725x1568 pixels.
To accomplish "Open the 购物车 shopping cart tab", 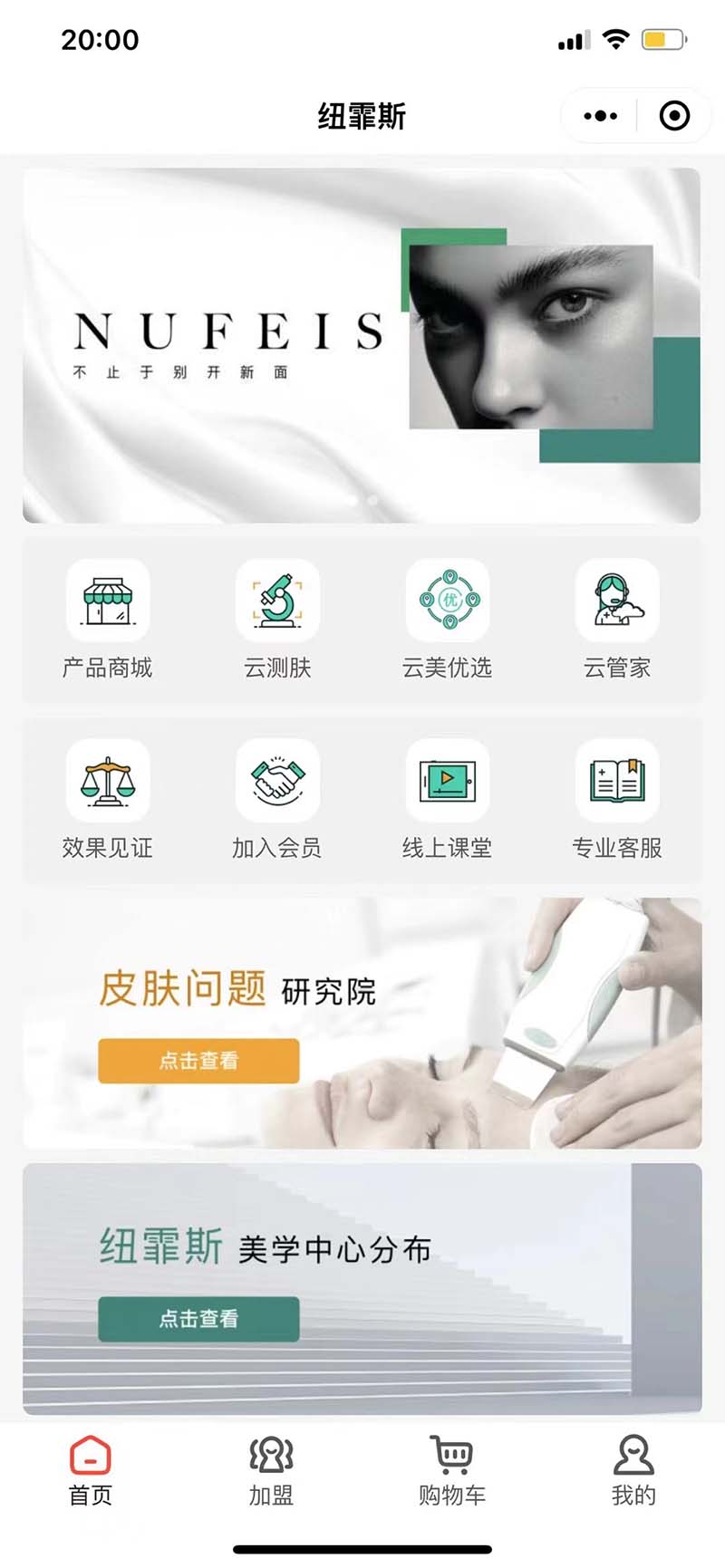I will click(451, 1470).
